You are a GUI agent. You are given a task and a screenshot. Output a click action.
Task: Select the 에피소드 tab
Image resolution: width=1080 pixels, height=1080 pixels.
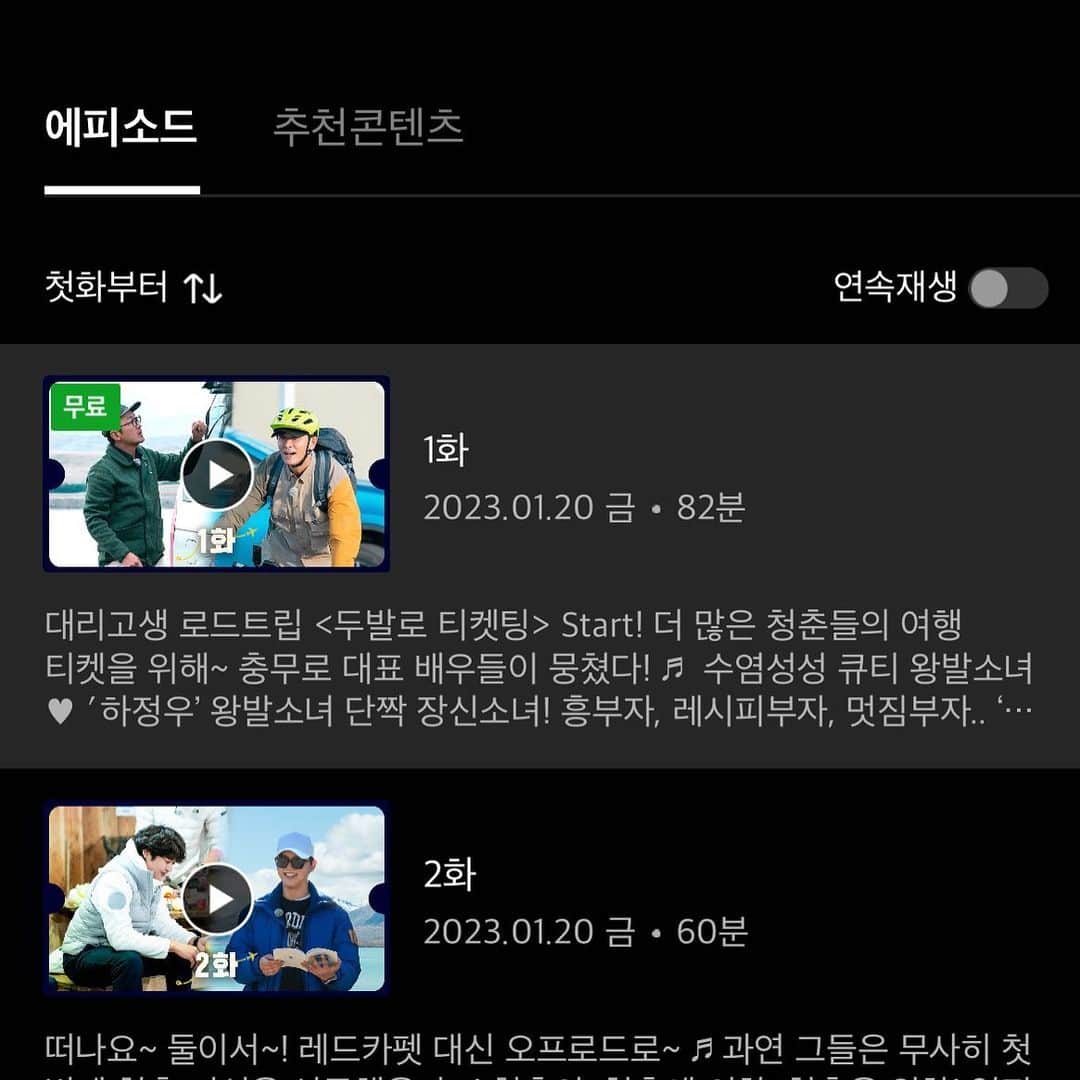[x=121, y=128]
